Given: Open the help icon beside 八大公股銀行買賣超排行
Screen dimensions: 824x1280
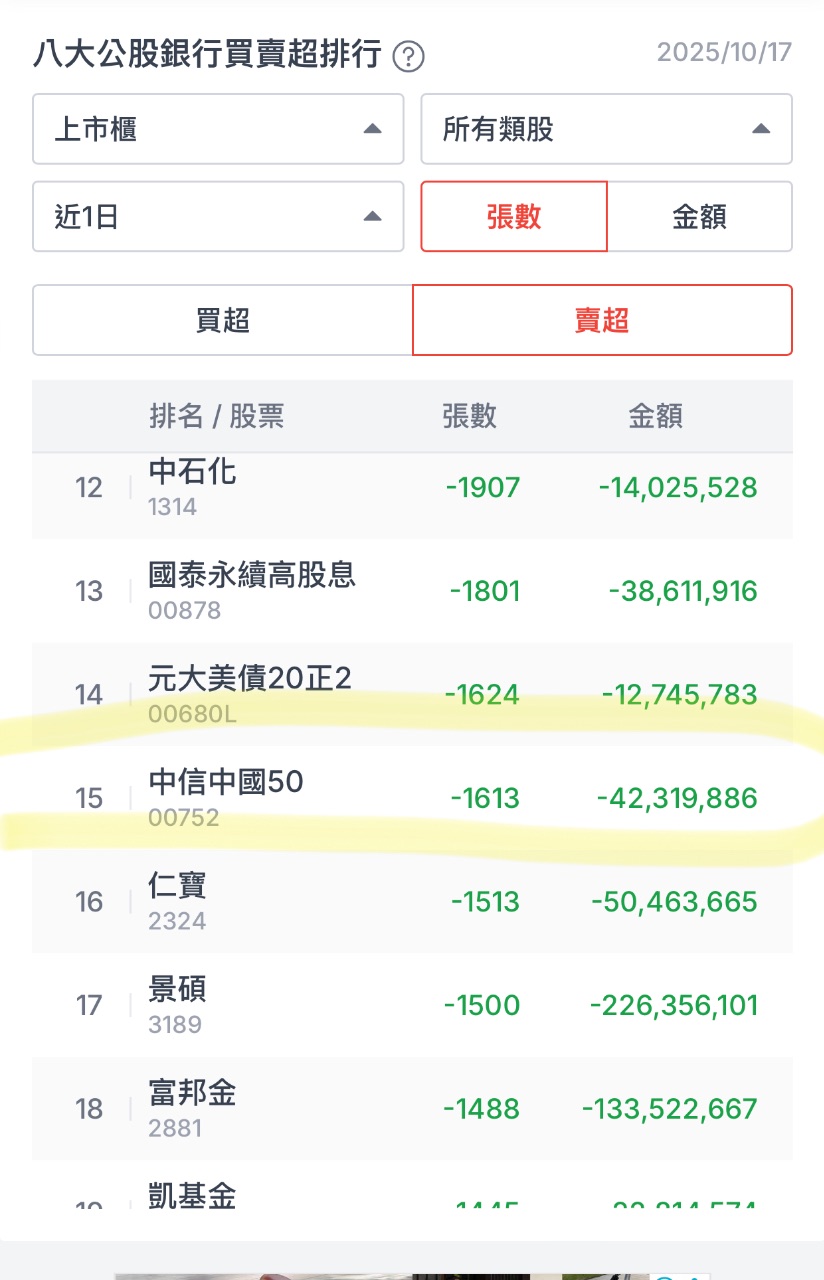Looking at the screenshot, I should tap(408, 57).
